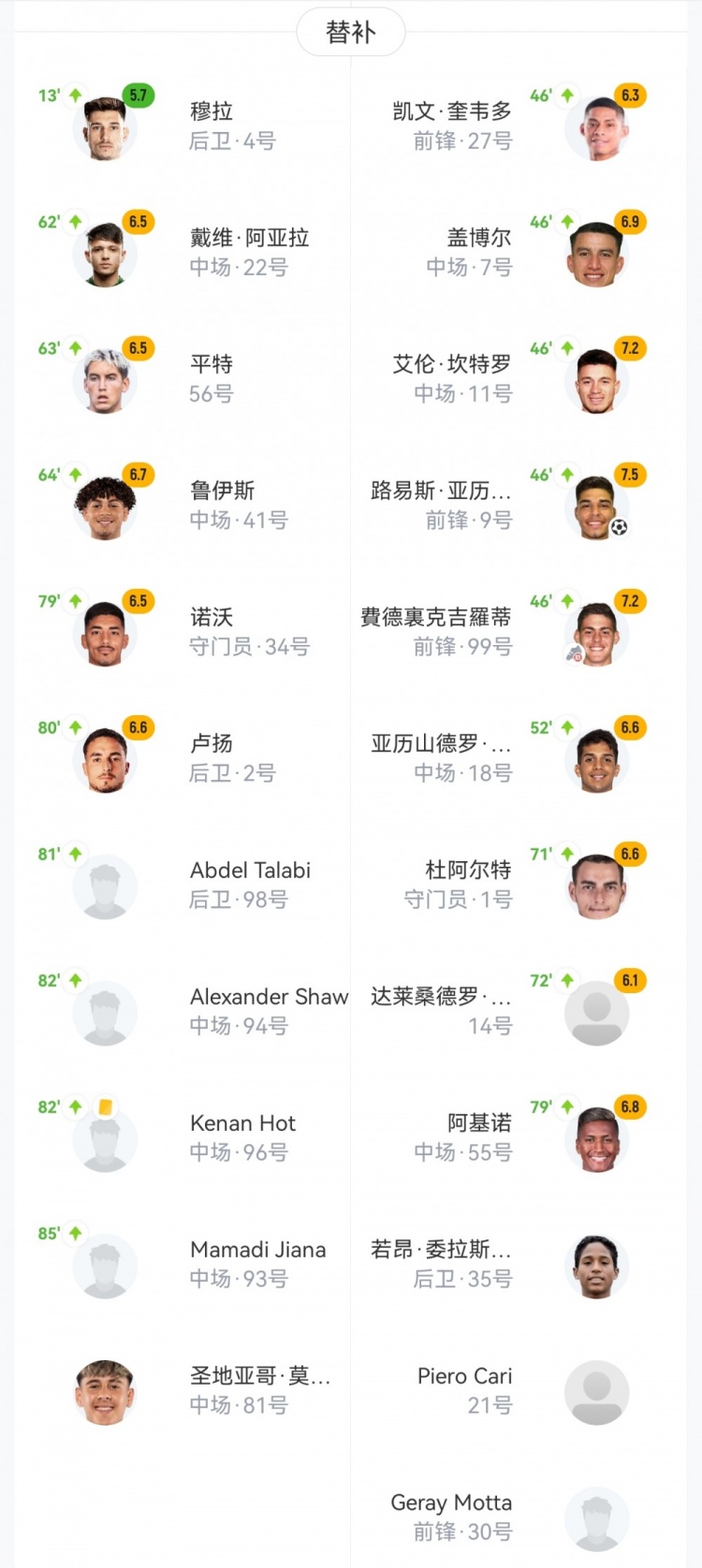
Task: View 戴维·阿亚拉 player details
Action: click(x=249, y=252)
